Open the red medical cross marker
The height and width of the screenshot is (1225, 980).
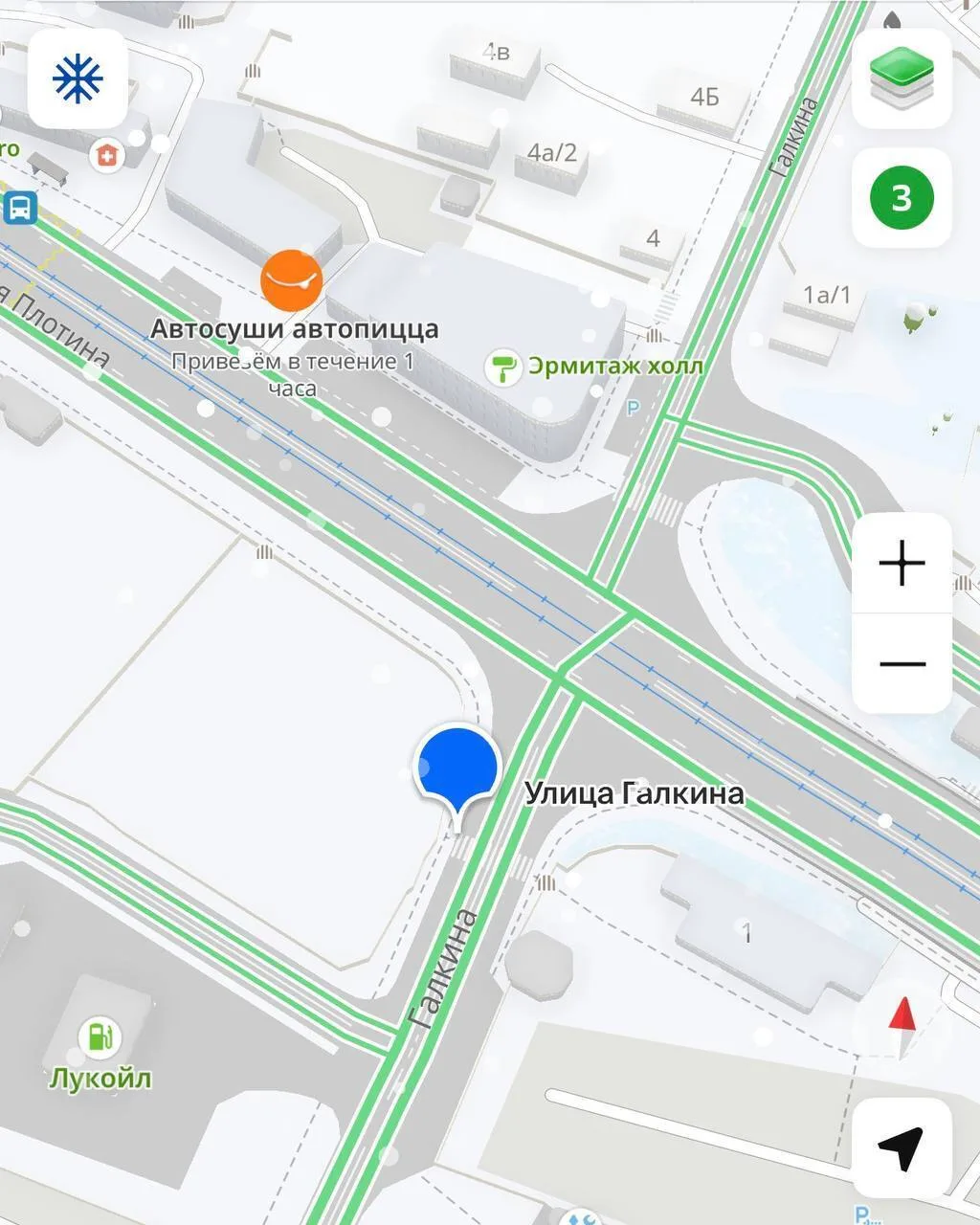(107, 155)
